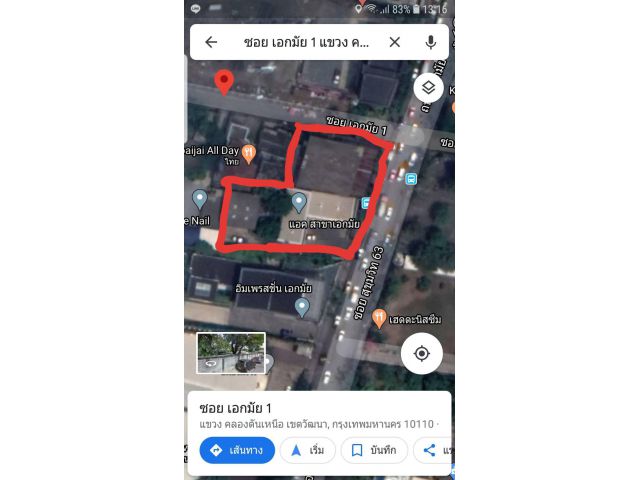The image size is (640, 480).
Task: Edit the ซอย เอกมัย 1 search query
Action: click(x=306, y=42)
